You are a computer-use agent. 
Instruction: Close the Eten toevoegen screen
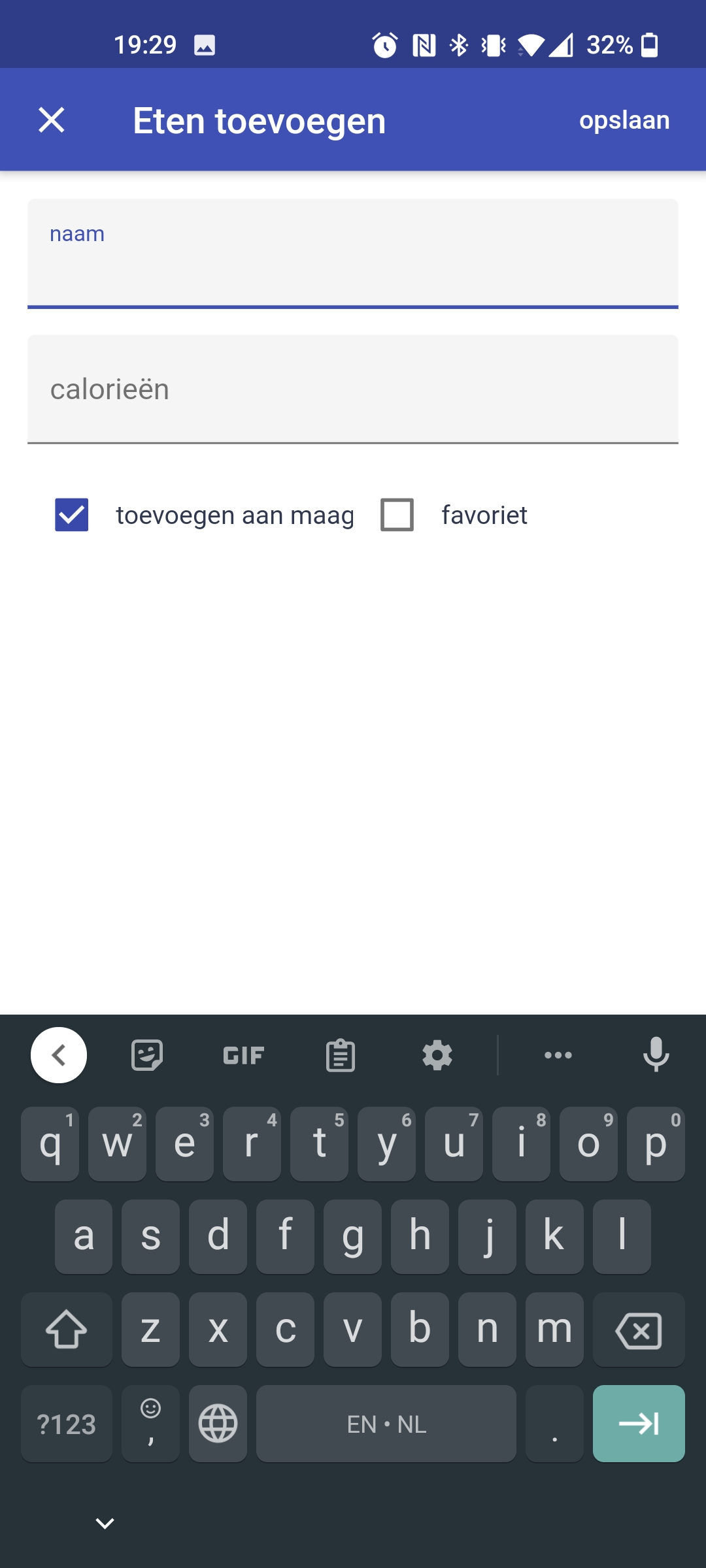point(52,120)
